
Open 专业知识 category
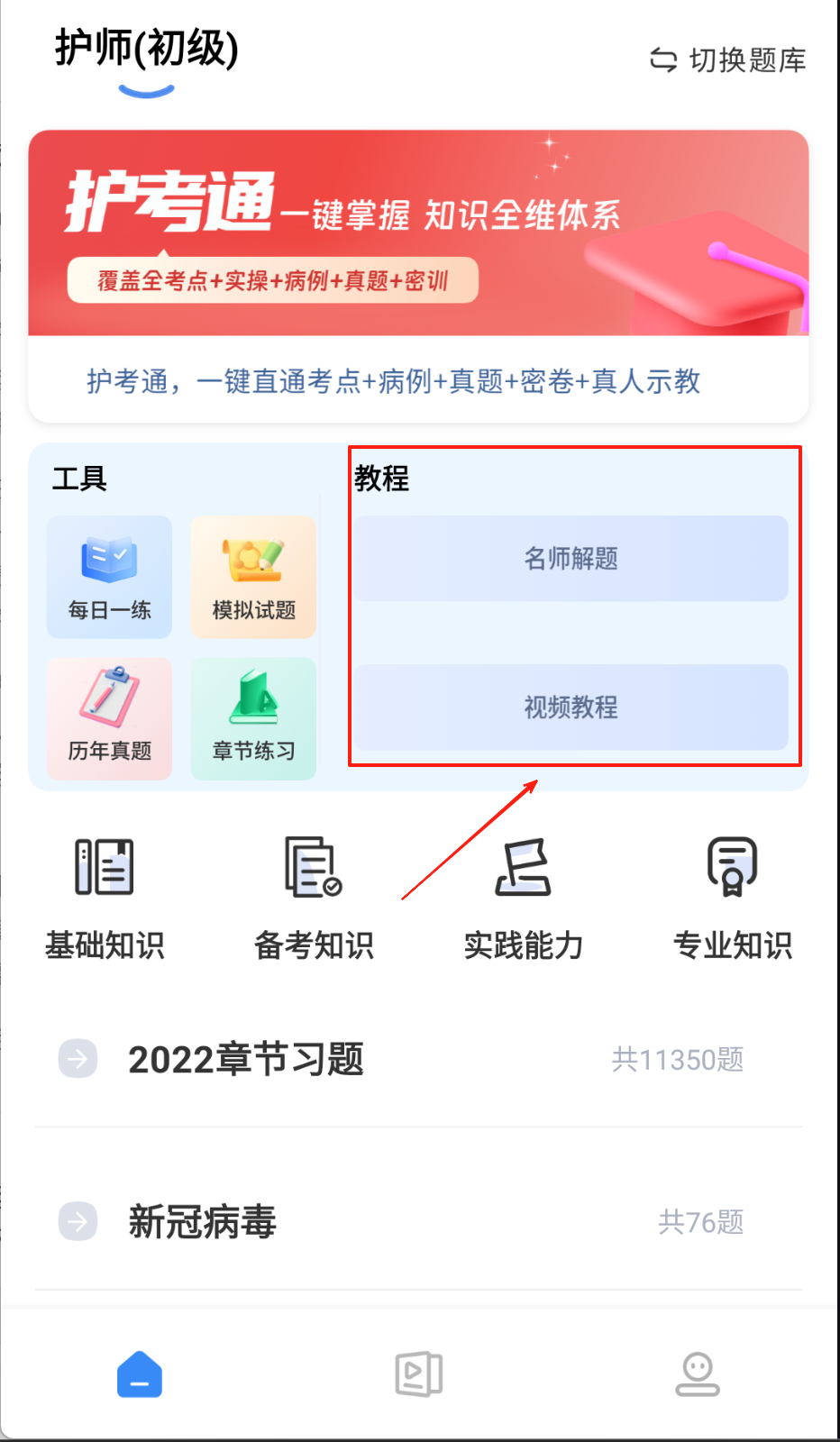pyautogui.click(x=732, y=898)
